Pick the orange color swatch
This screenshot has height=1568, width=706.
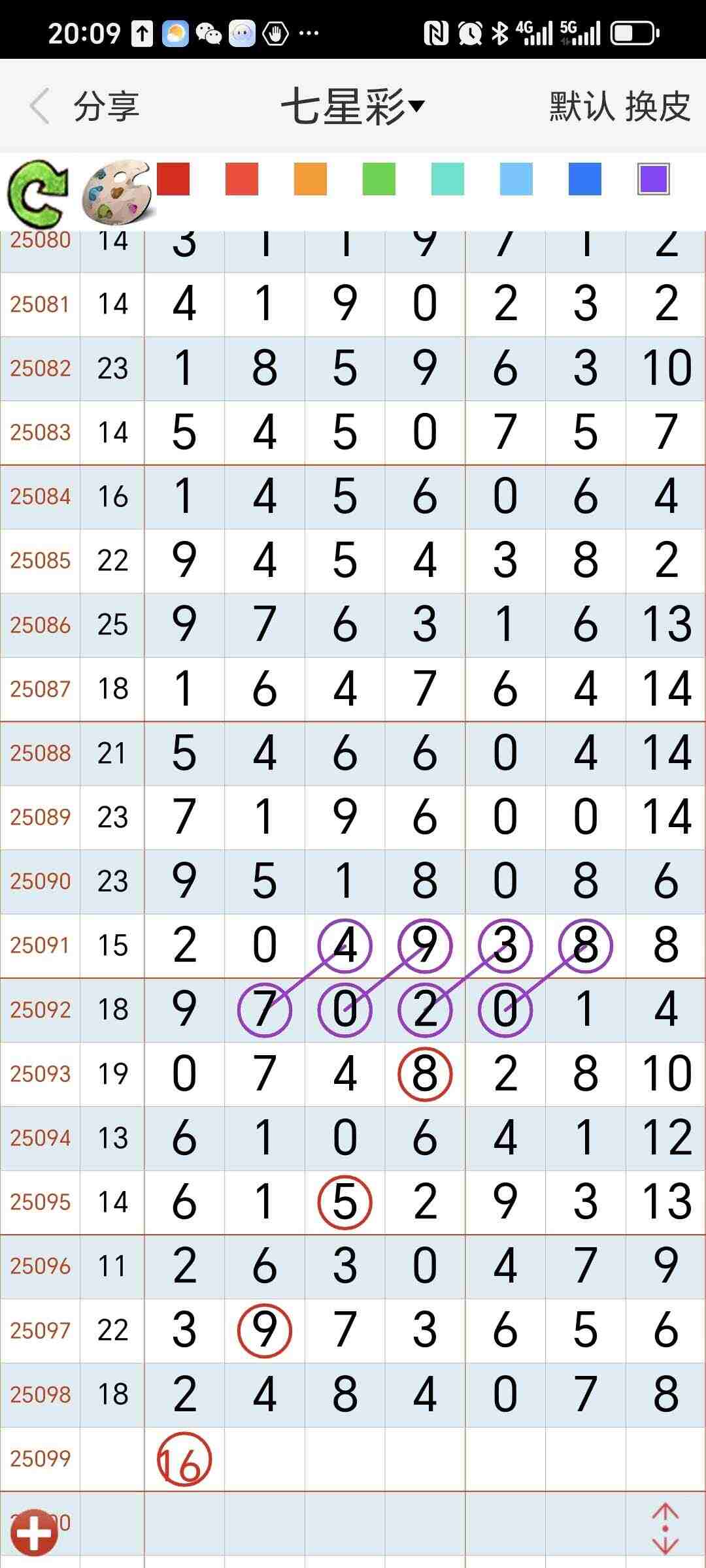click(x=311, y=179)
